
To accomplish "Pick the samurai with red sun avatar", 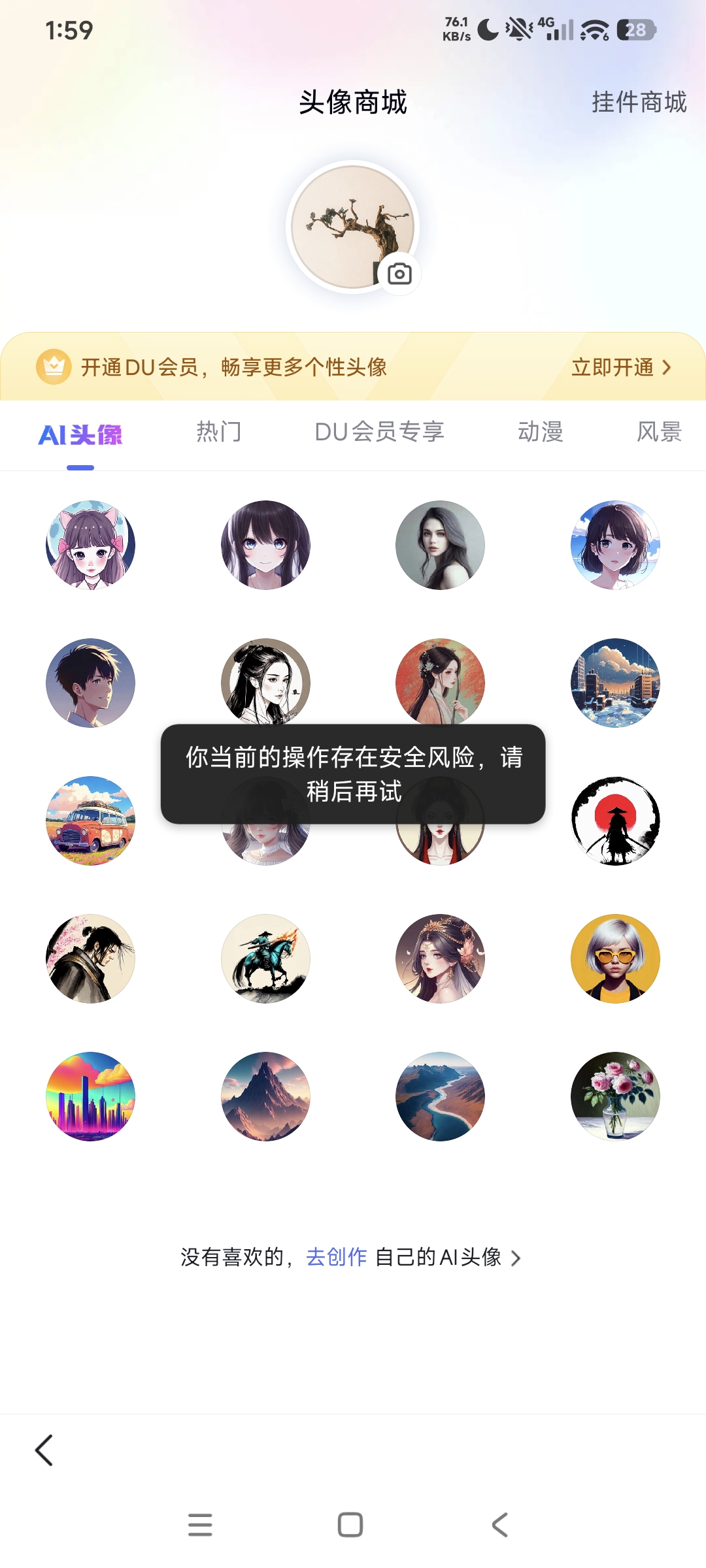I will coord(615,821).
